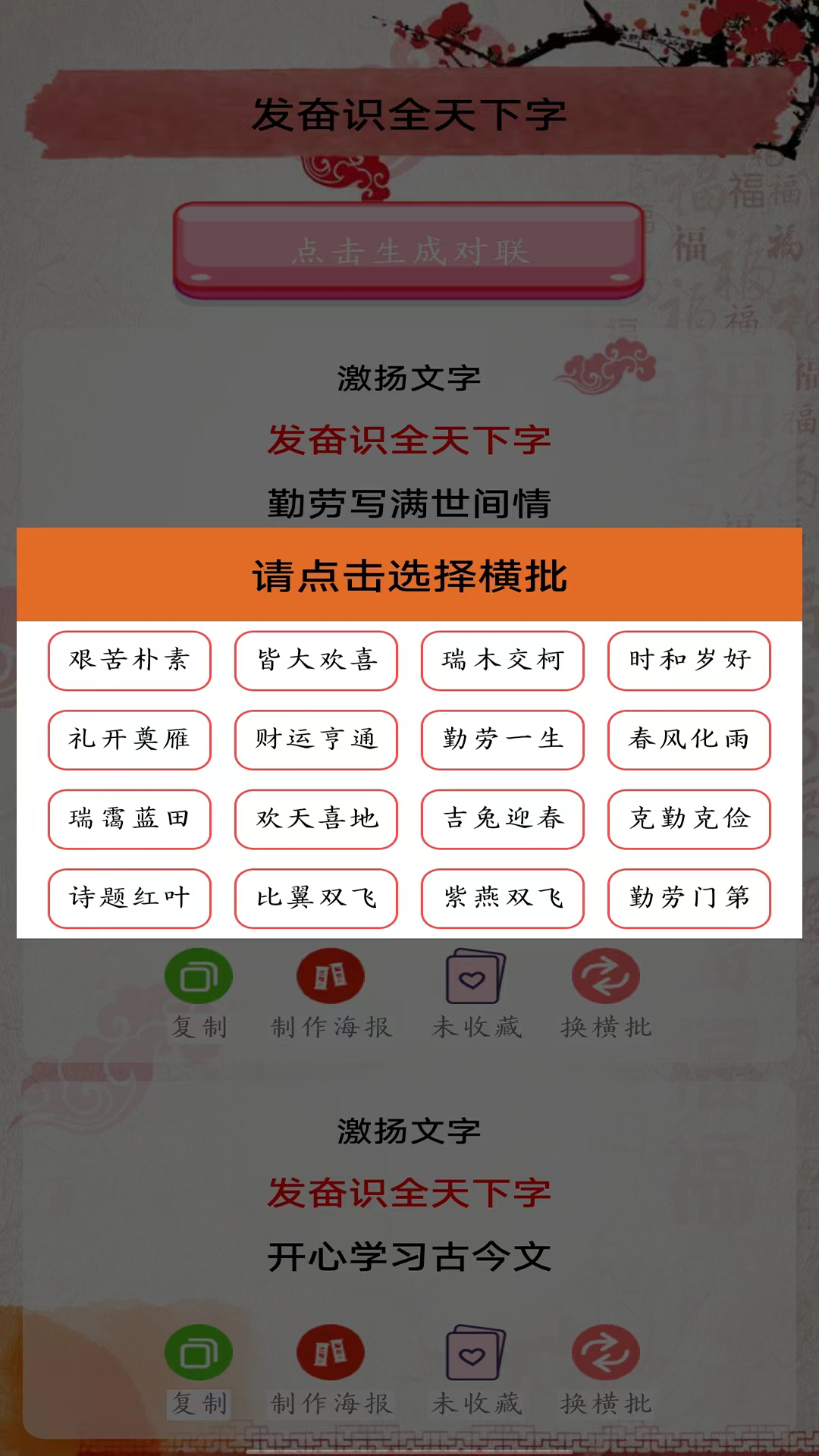The image size is (819, 1456).
Task: Select the 财运亨通 horizontal batch option
Action: point(315,740)
